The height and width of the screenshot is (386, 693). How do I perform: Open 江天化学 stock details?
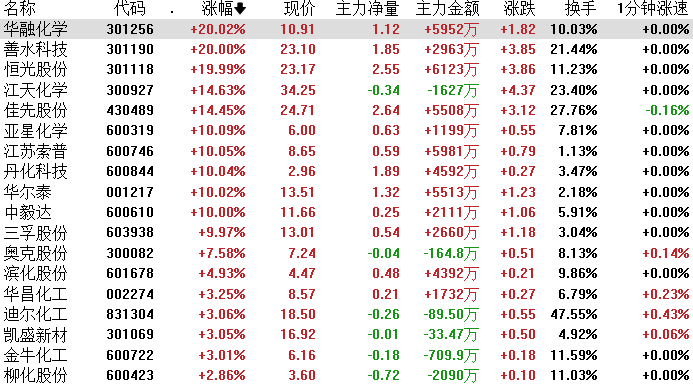coord(346,90)
